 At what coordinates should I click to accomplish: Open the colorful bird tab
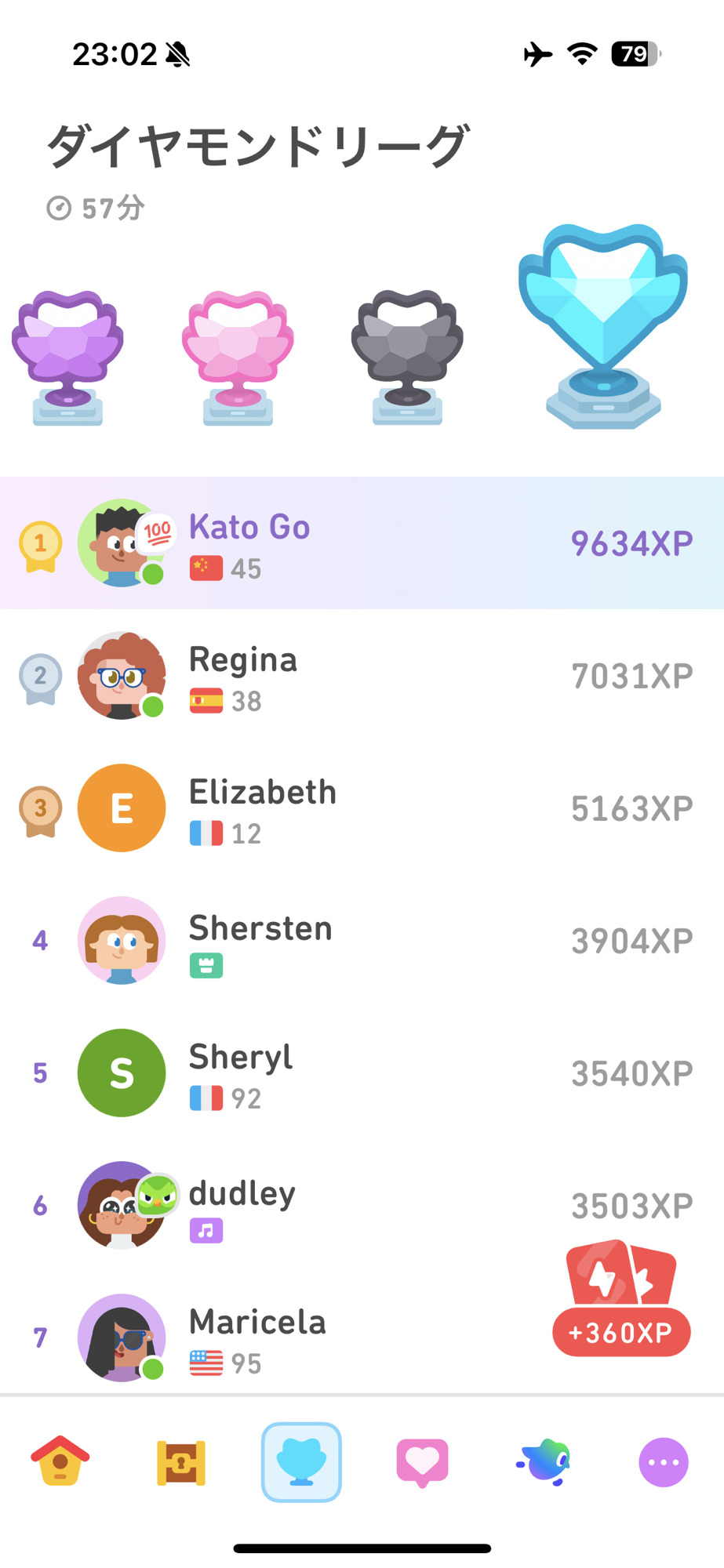[x=543, y=1462]
